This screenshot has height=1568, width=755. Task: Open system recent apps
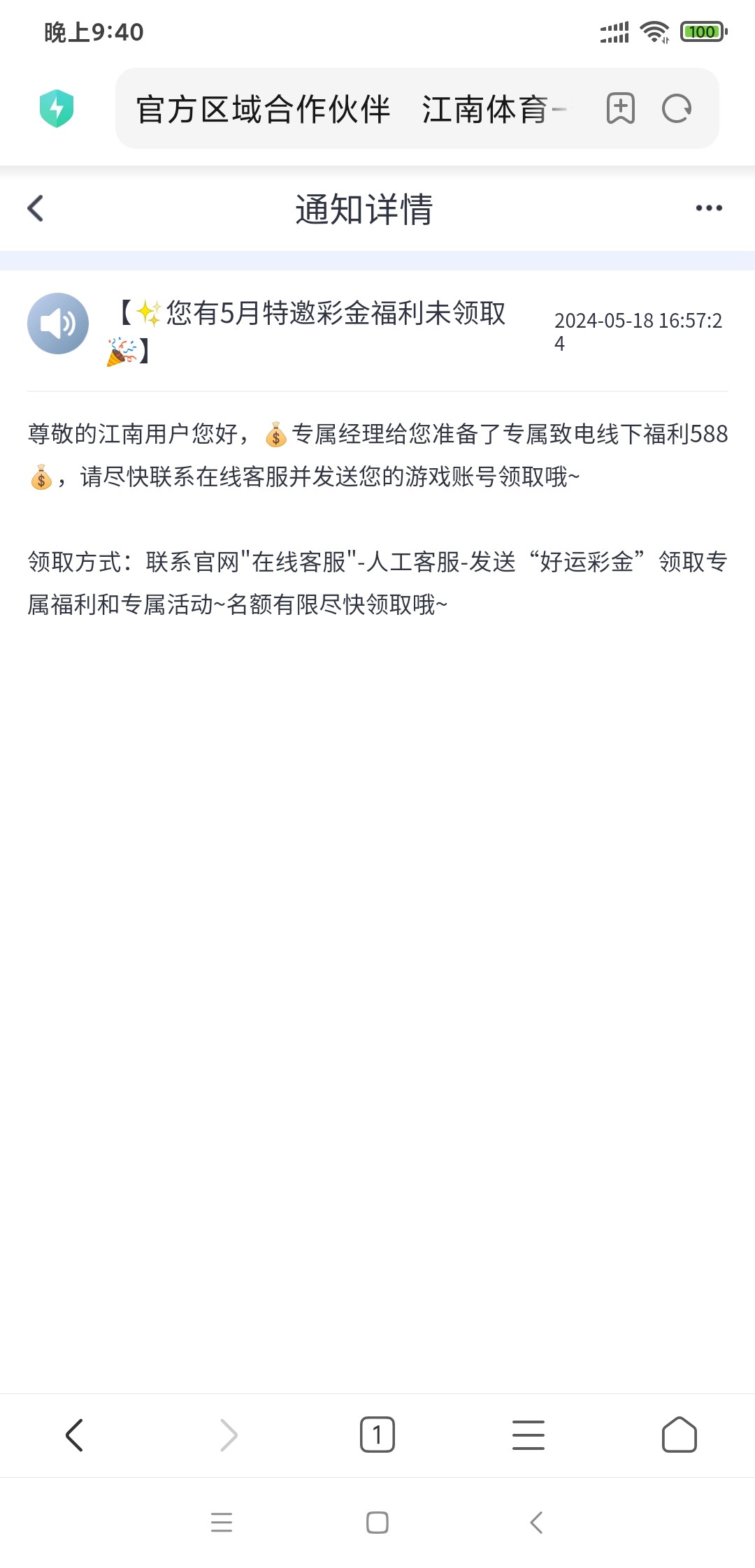pos(222,1522)
